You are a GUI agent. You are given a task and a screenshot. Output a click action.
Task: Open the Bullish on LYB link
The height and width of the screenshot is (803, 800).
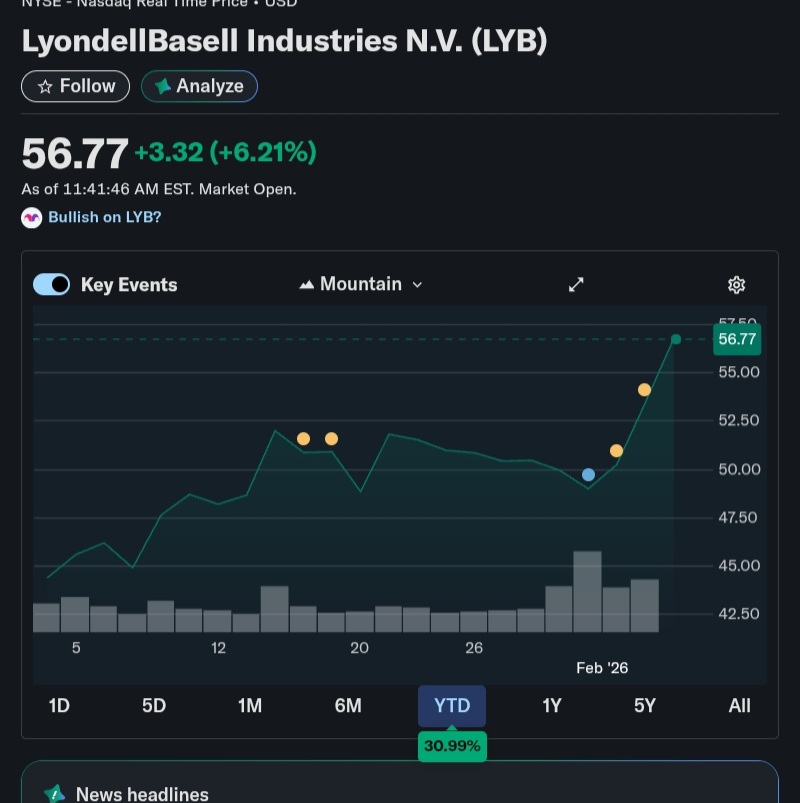(104, 217)
